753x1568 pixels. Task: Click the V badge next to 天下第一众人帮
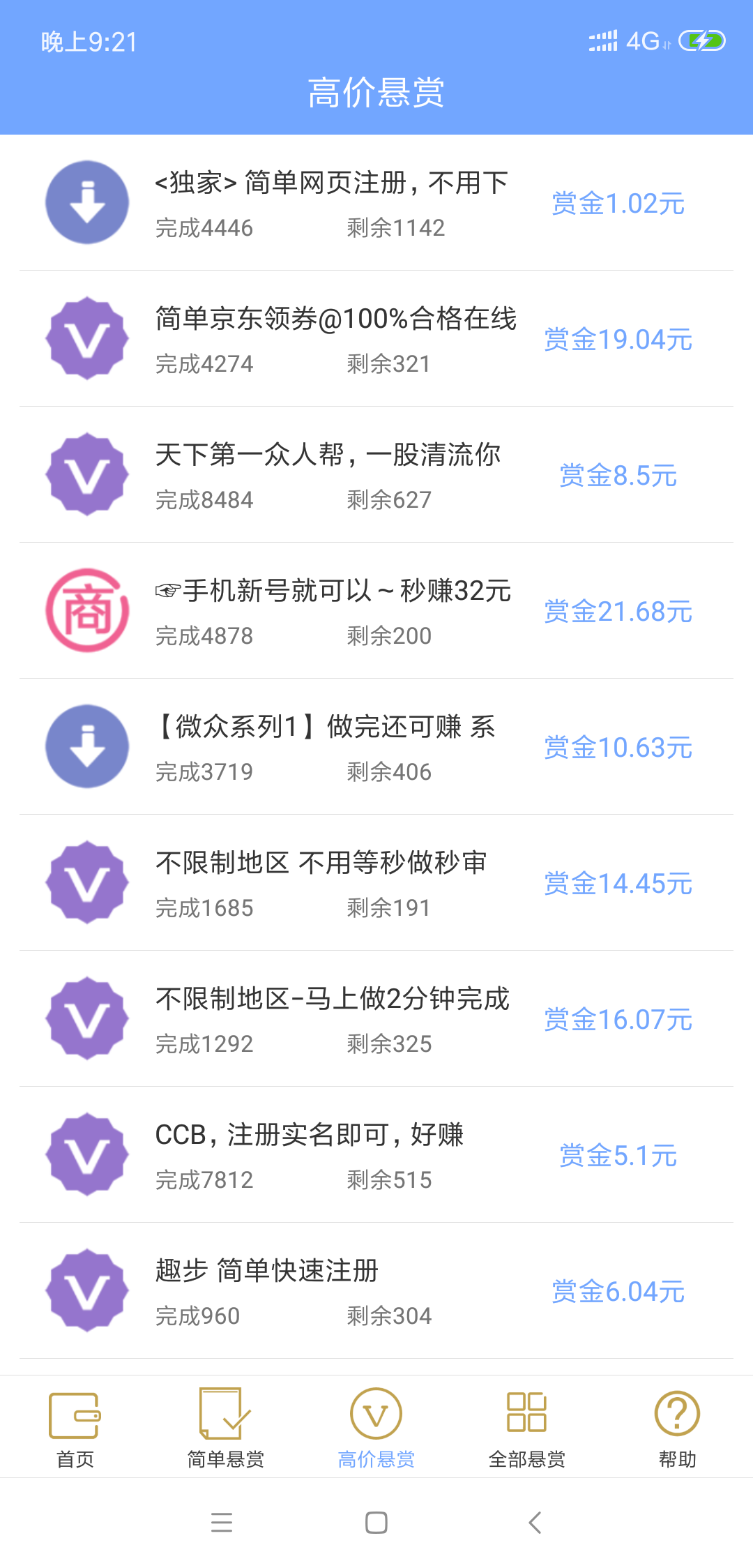[86, 474]
